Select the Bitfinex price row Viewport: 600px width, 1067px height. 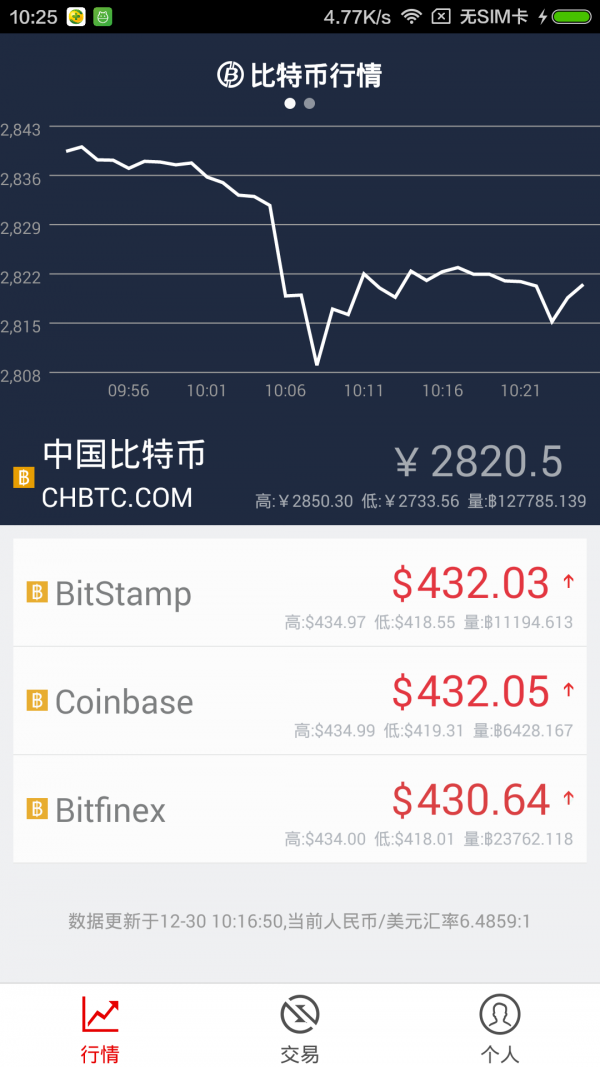click(300, 809)
